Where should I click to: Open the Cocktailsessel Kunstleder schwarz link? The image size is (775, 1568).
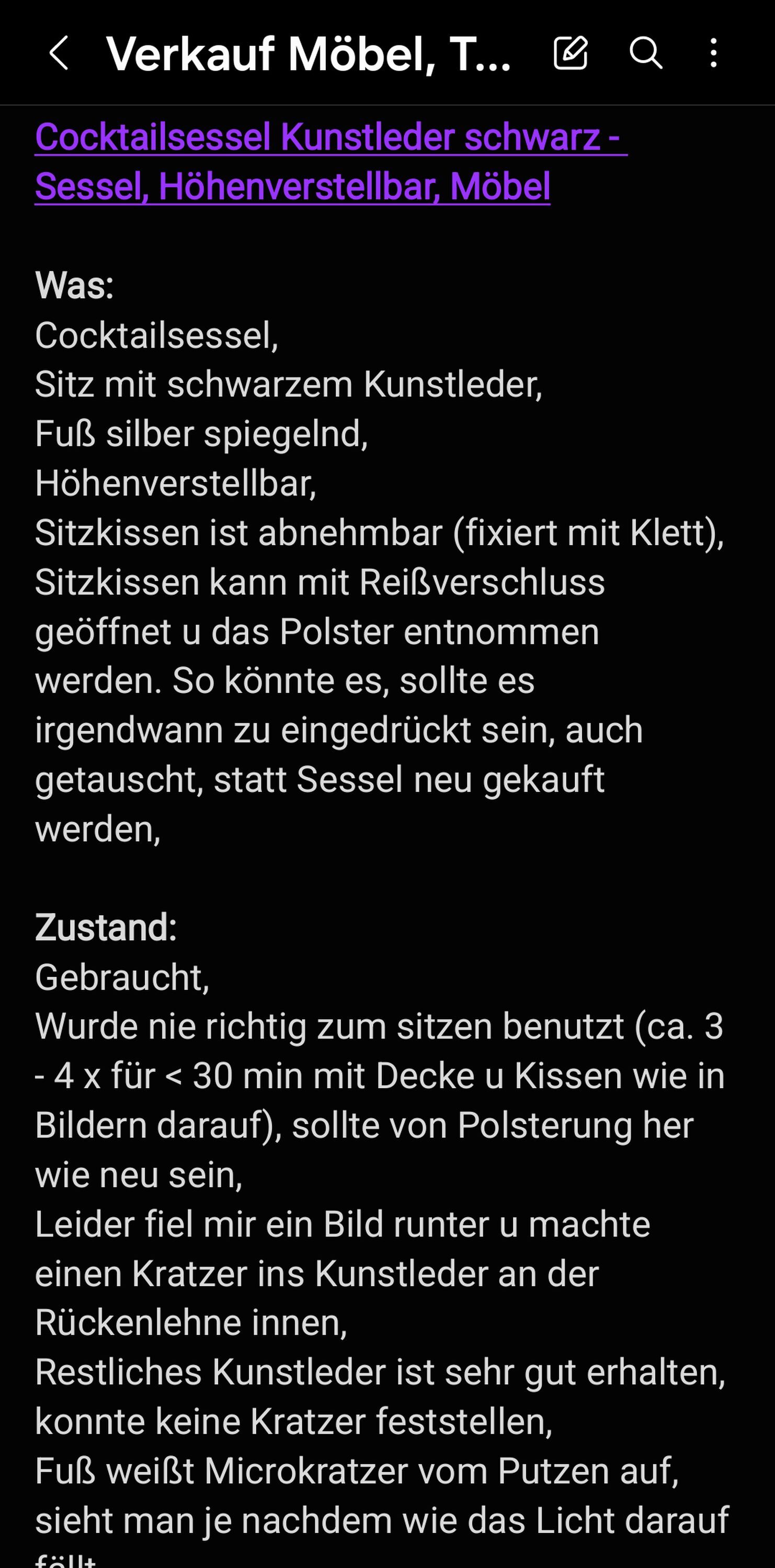tap(330, 162)
